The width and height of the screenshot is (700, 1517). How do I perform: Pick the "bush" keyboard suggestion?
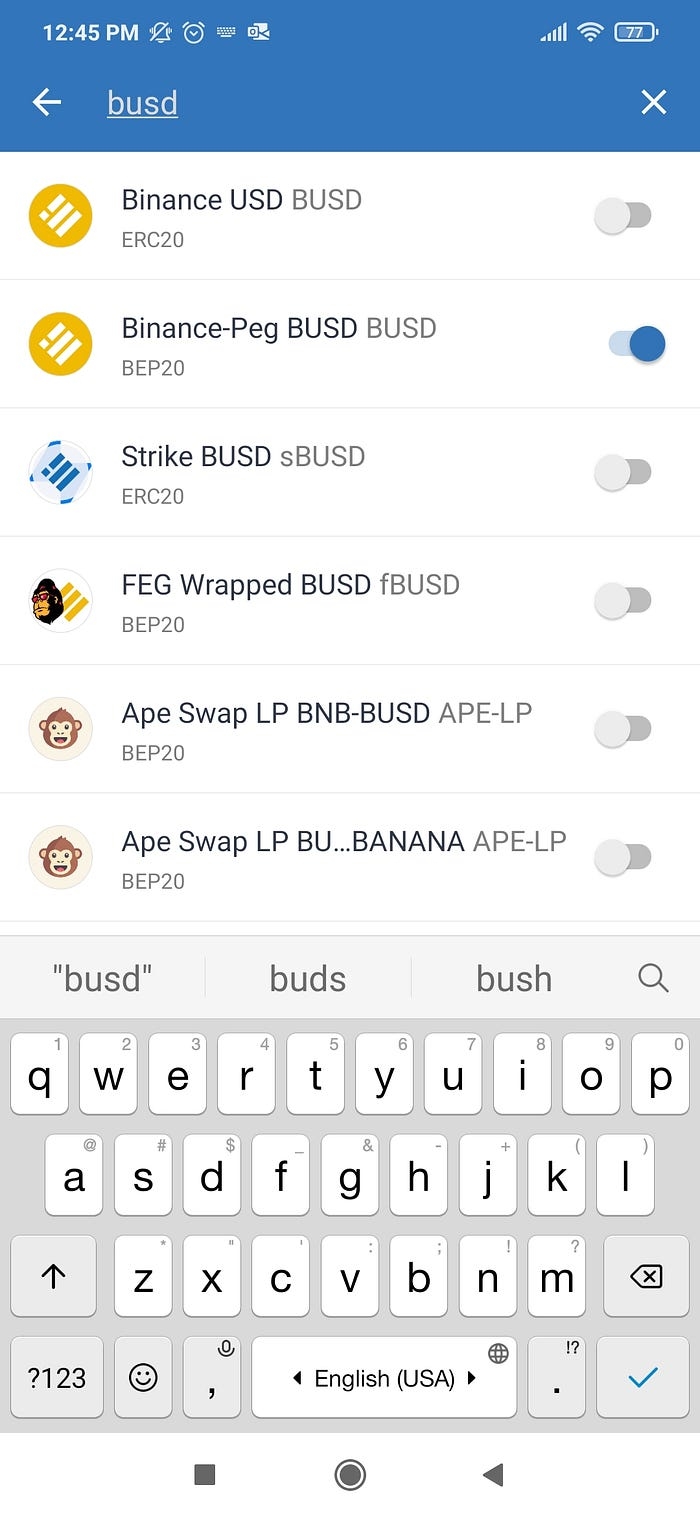click(x=514, y=978)
